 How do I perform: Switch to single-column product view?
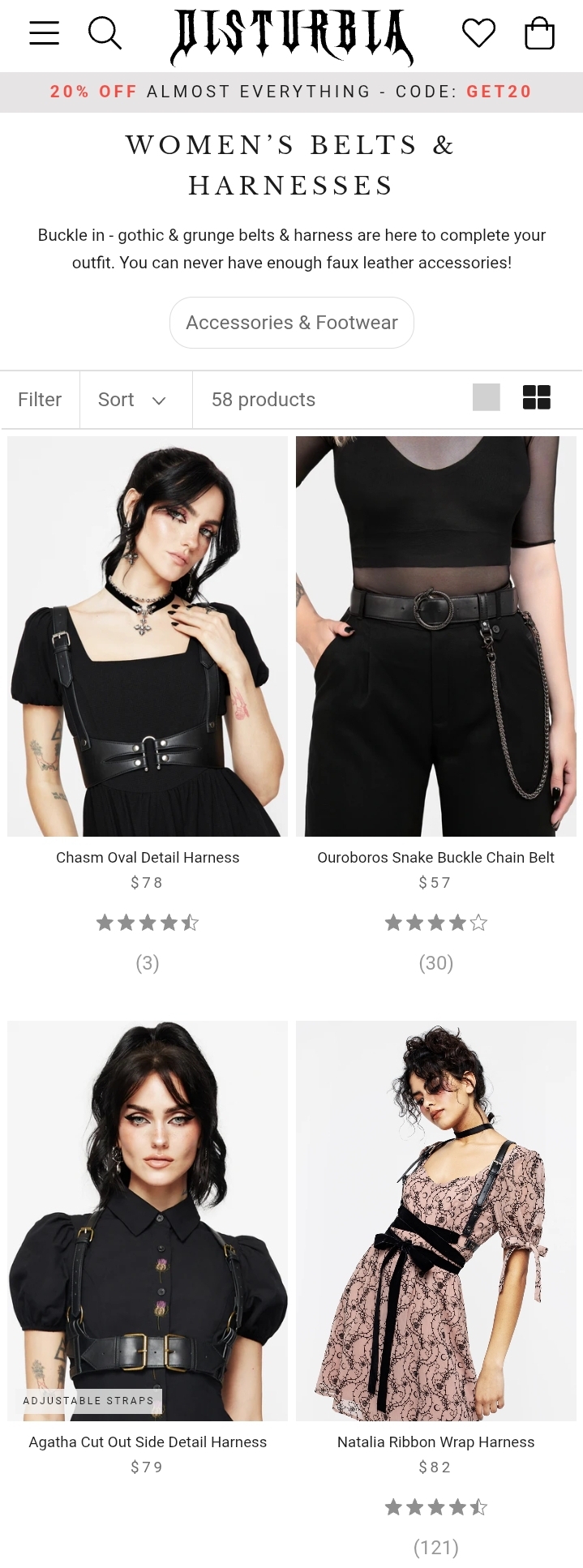coord(486,397)
